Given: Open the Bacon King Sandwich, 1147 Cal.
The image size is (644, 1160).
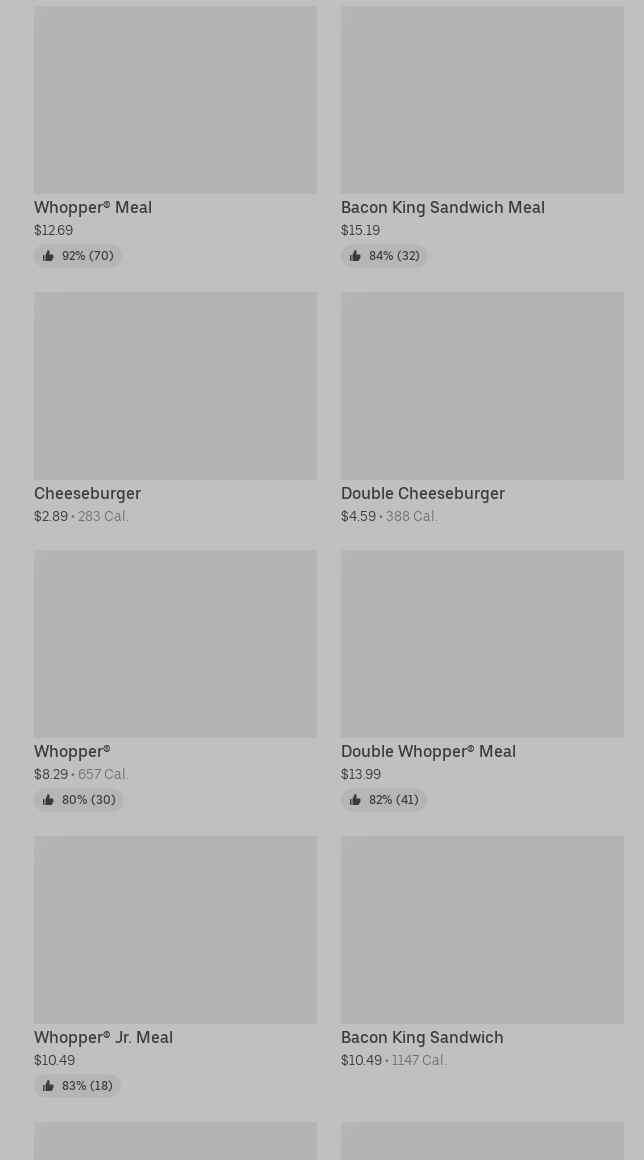Looking at the screenshot, I should [x=482, y=952].
